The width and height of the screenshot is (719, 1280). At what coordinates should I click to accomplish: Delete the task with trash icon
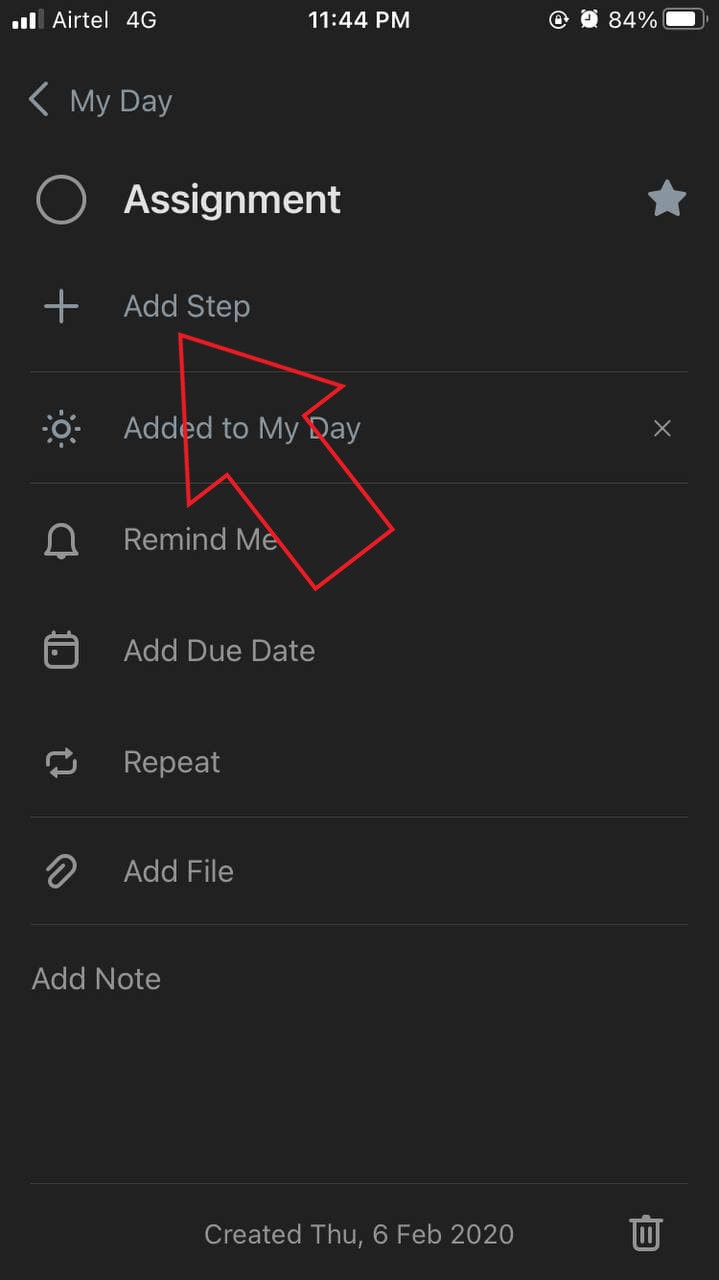pyautogui.click(x=646, y=1233)
